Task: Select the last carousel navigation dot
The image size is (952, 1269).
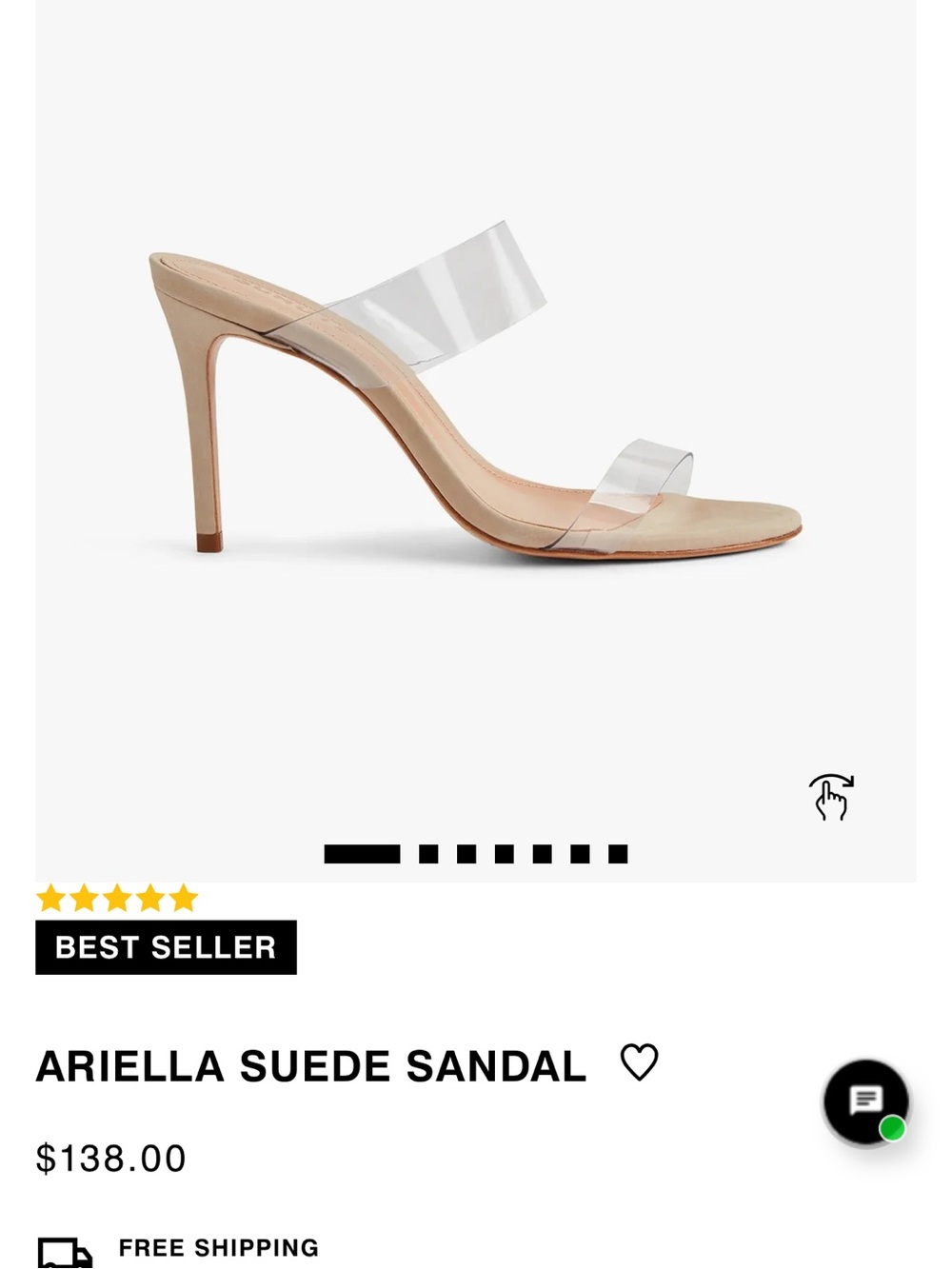Action: pos(615,854)
